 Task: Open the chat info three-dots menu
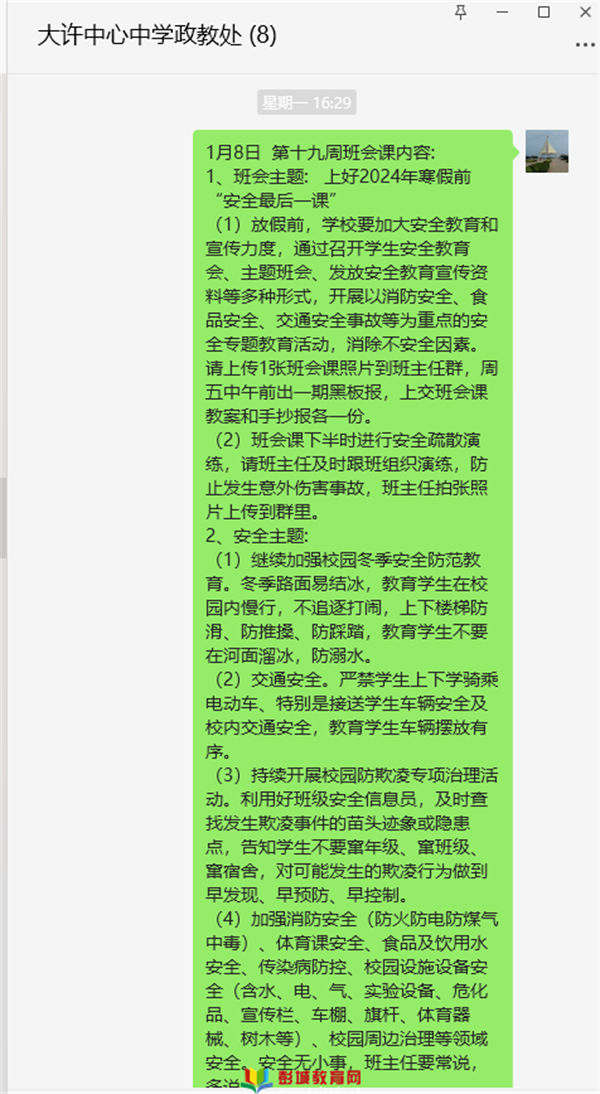pos(585,45)
